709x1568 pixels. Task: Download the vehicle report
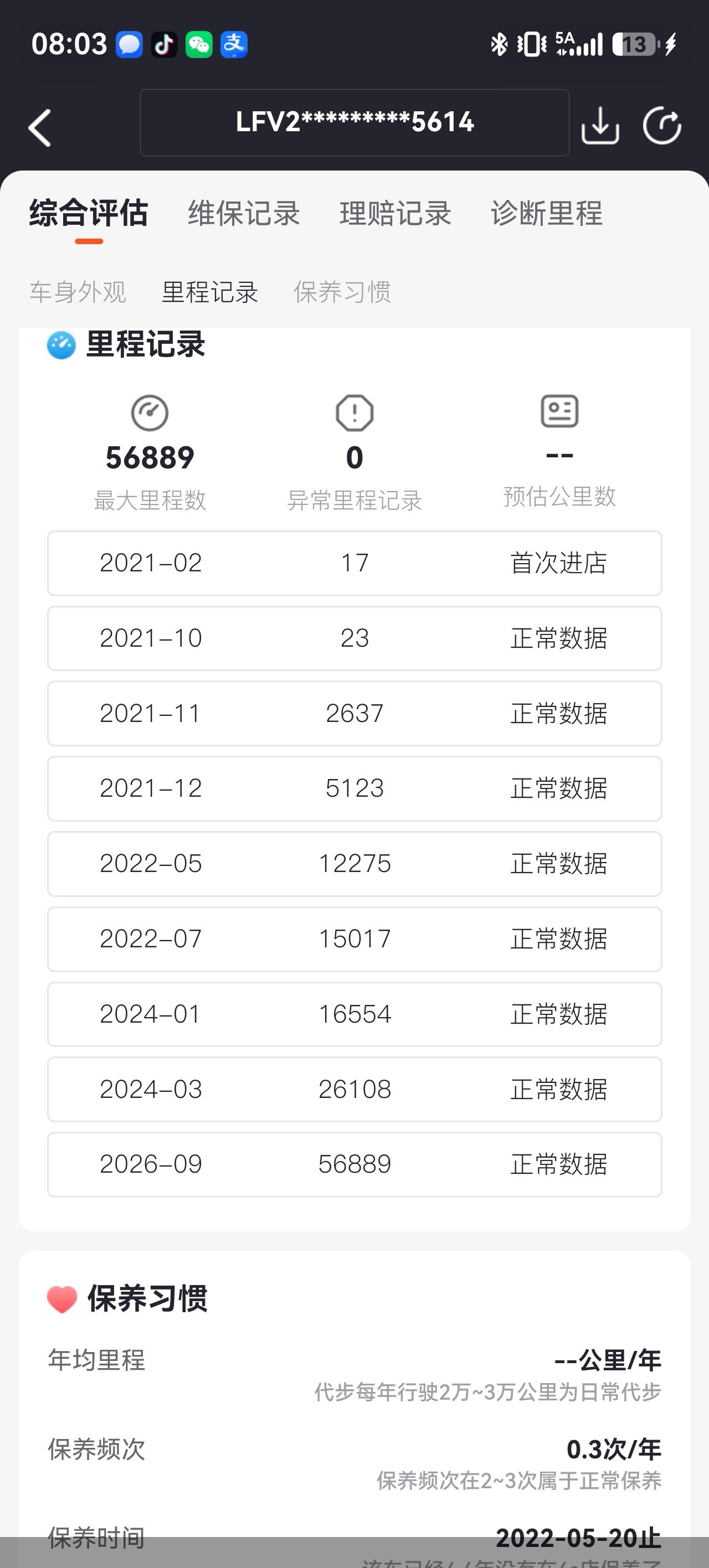600,126
